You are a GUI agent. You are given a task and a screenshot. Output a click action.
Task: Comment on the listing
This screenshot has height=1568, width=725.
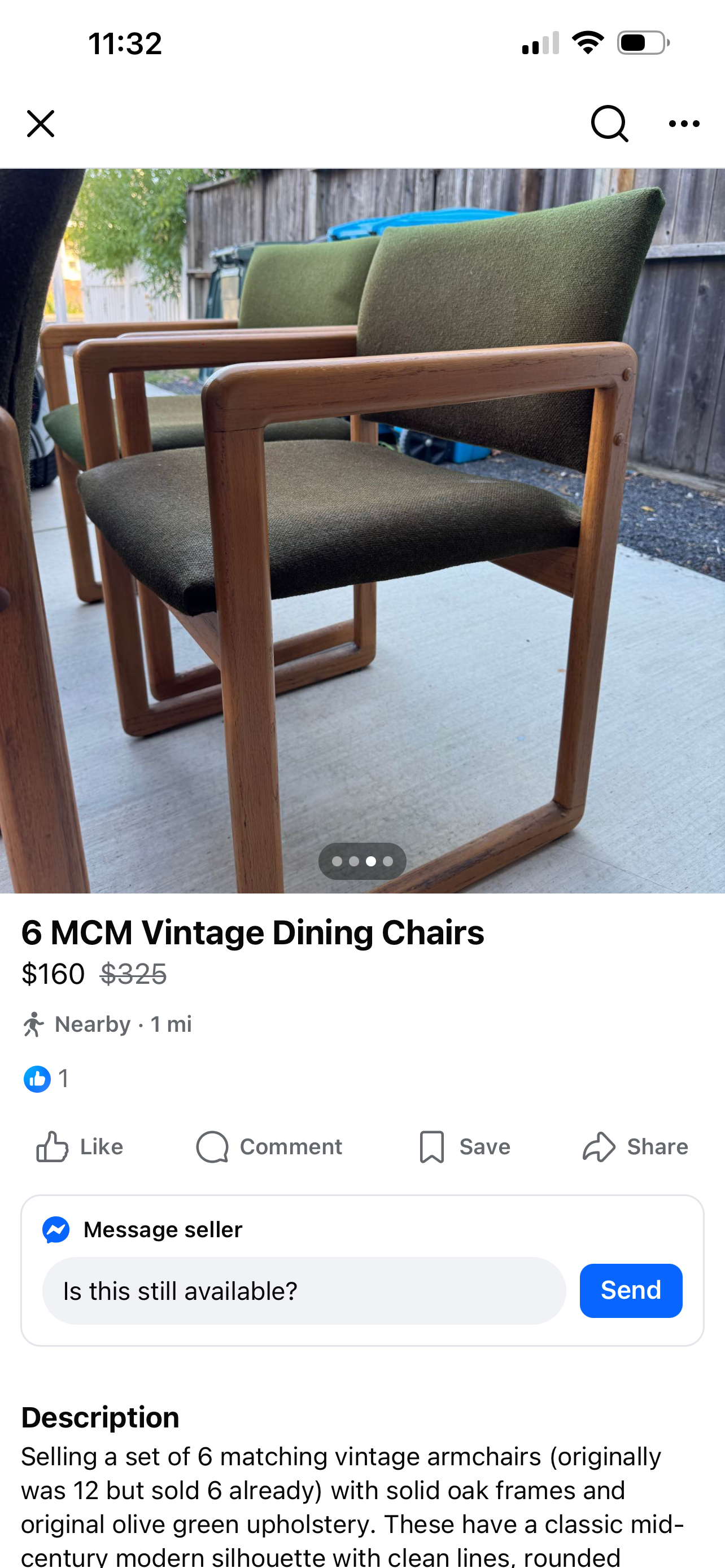click(269, 1147)
